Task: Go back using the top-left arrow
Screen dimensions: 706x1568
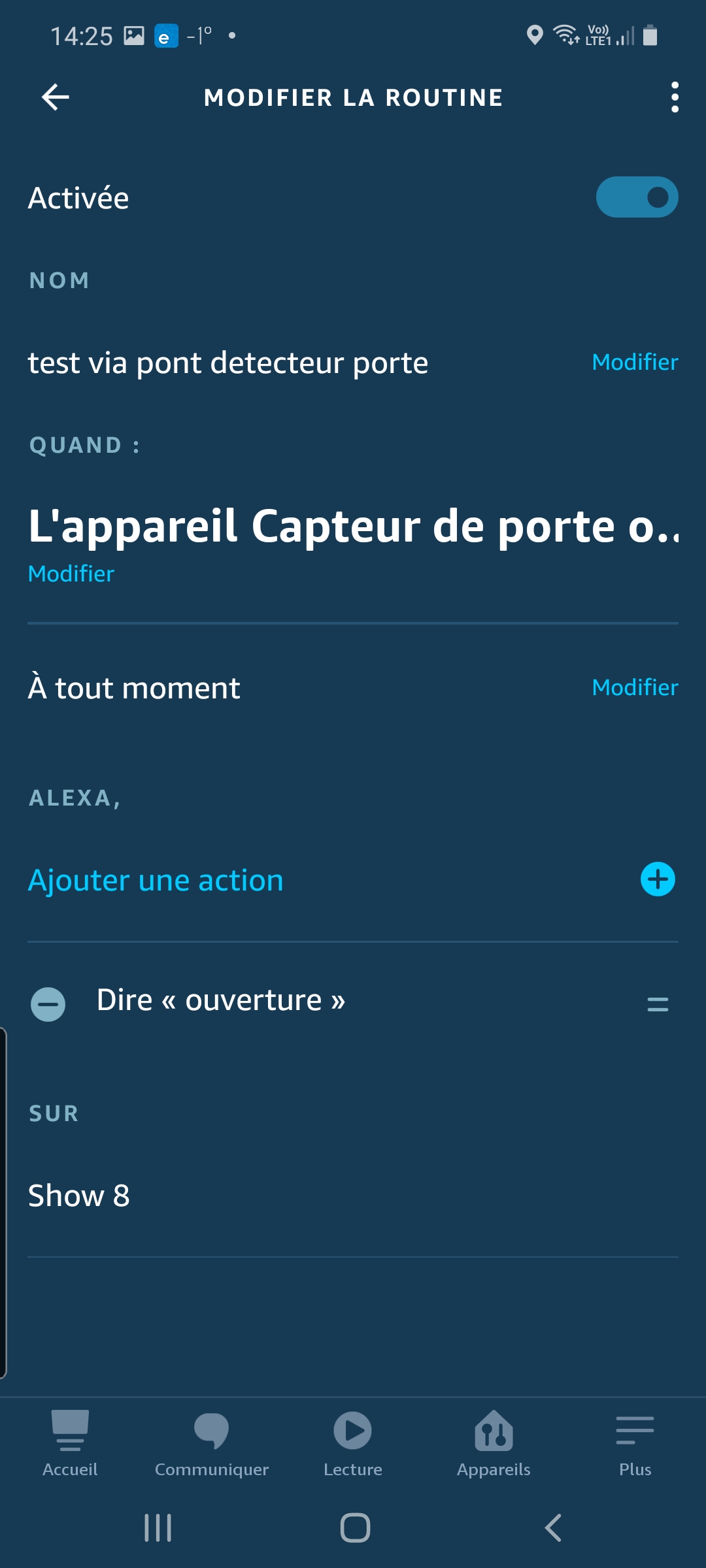Action: (x=56, y=97)
